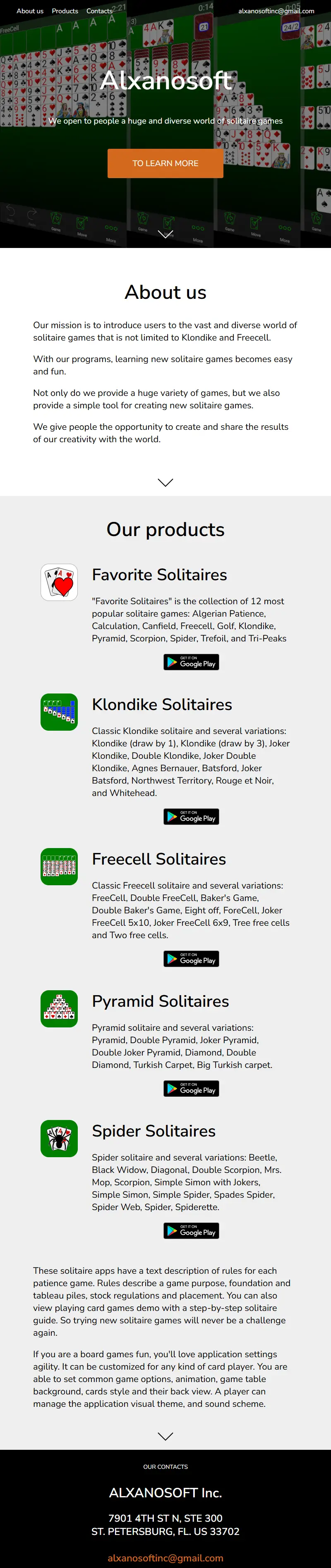331x1568 pixels.
Task: Tap the down chevron in hero banner
Action: (x=165, y=234)
